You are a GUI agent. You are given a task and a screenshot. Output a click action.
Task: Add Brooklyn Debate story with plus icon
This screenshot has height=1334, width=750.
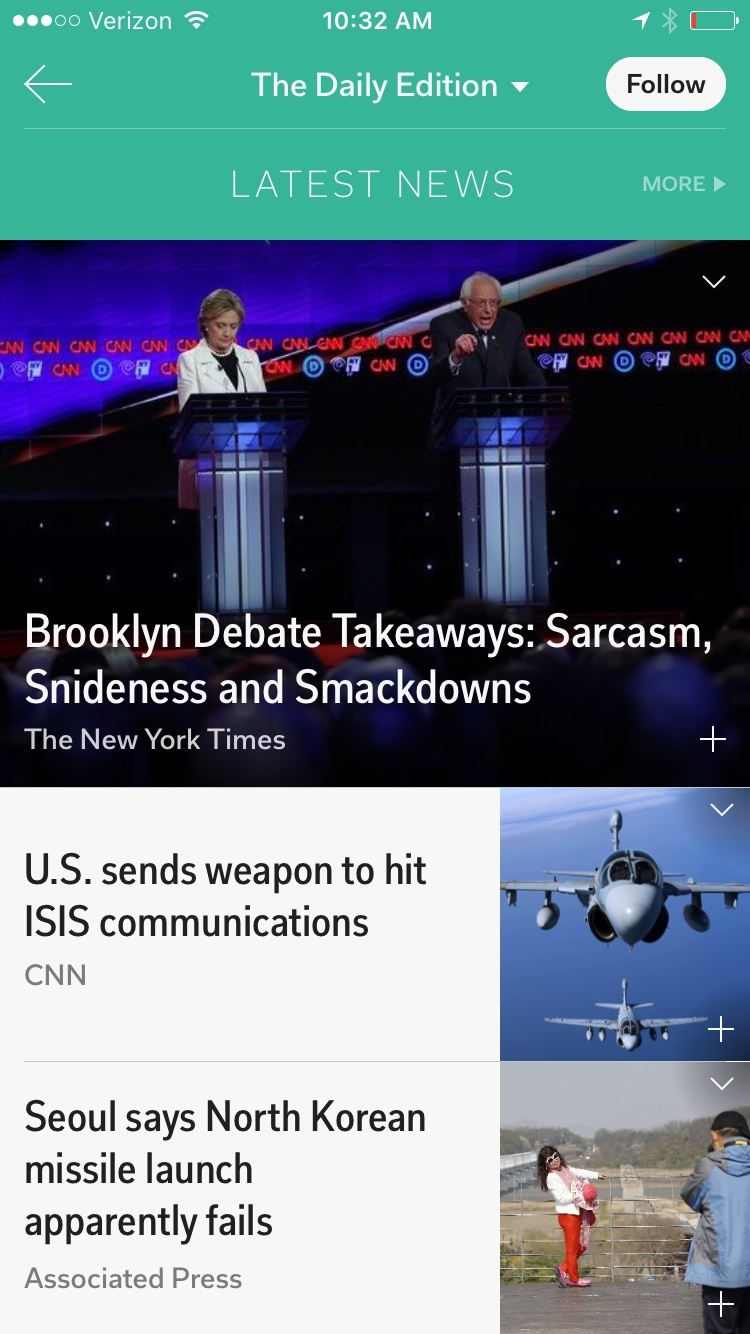tap(713, 740)
